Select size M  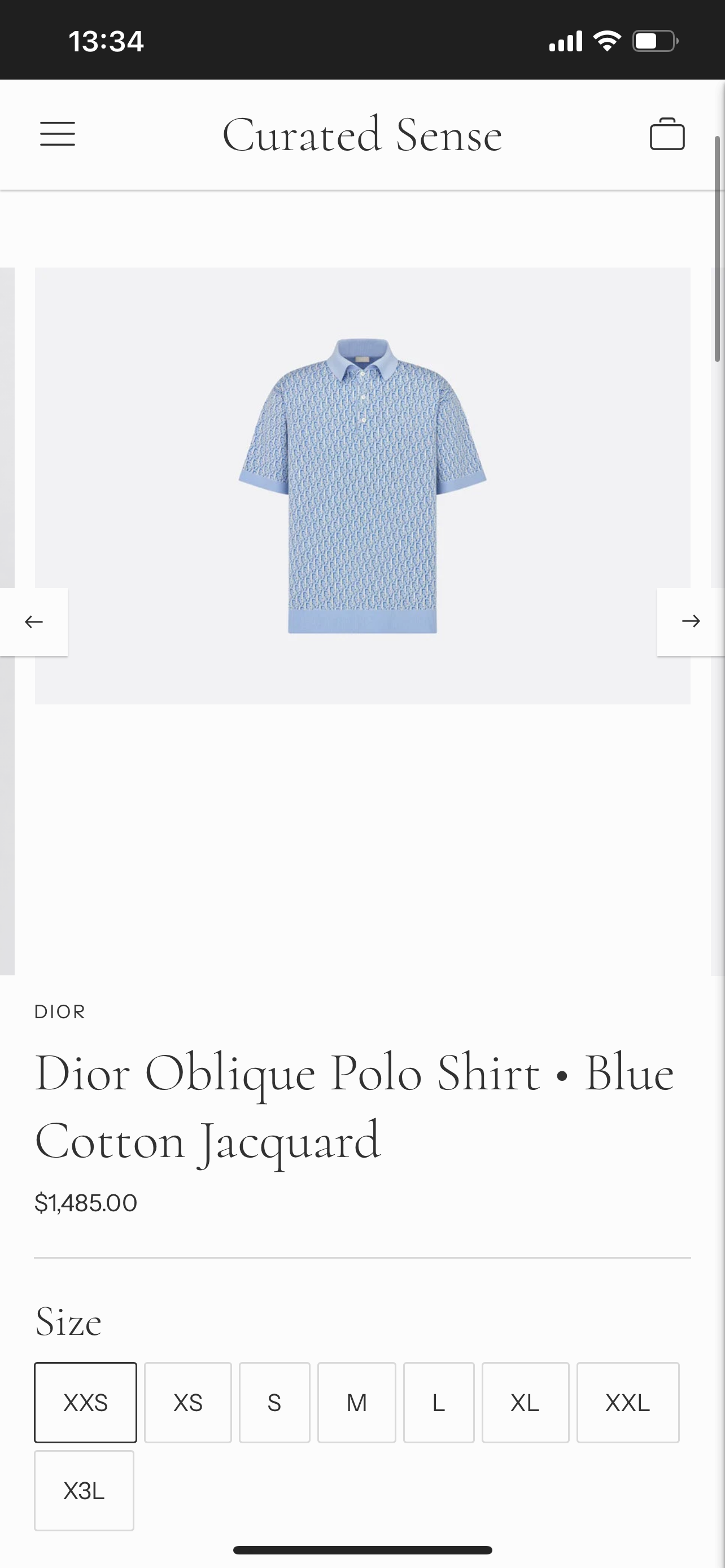click(x=357, y=1403)
